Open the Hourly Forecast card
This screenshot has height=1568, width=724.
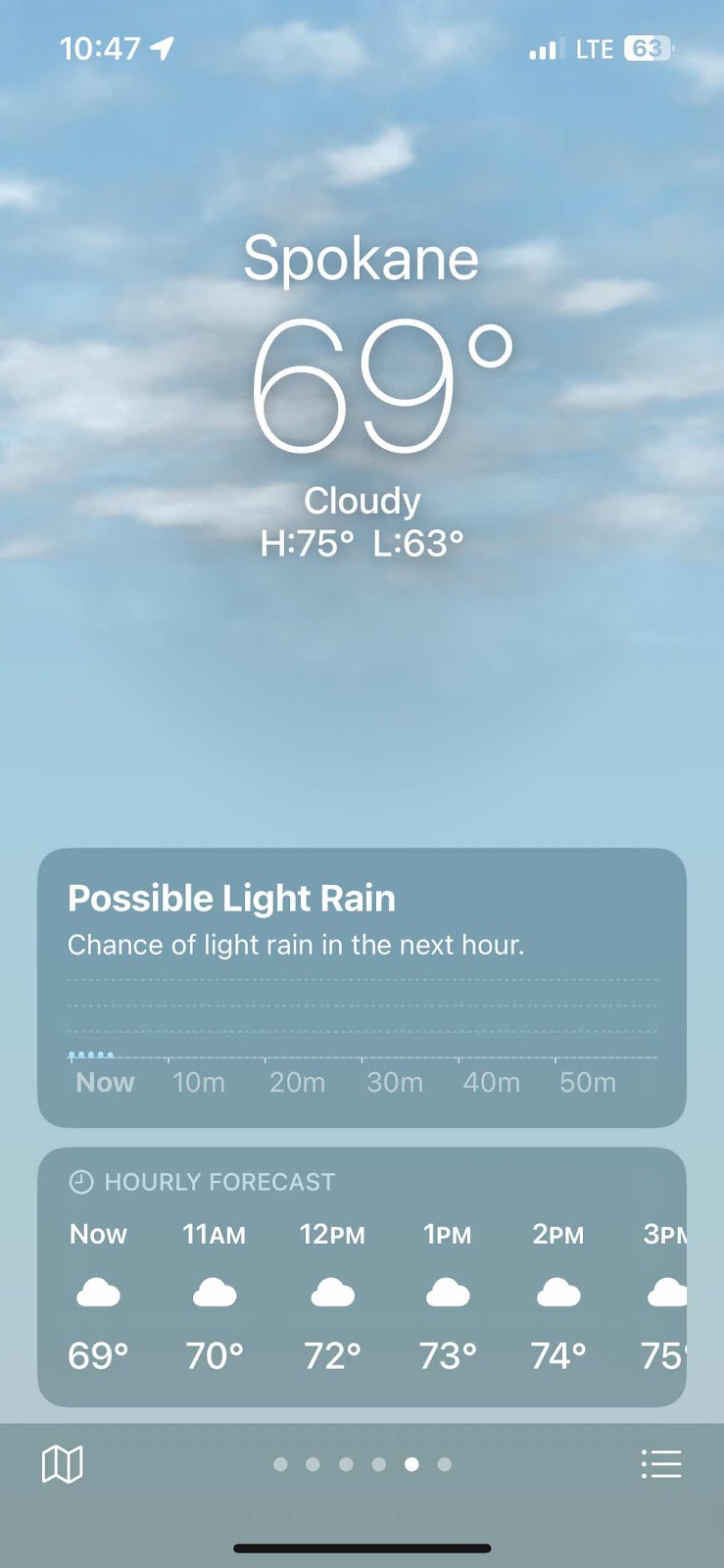(362, 1276)
